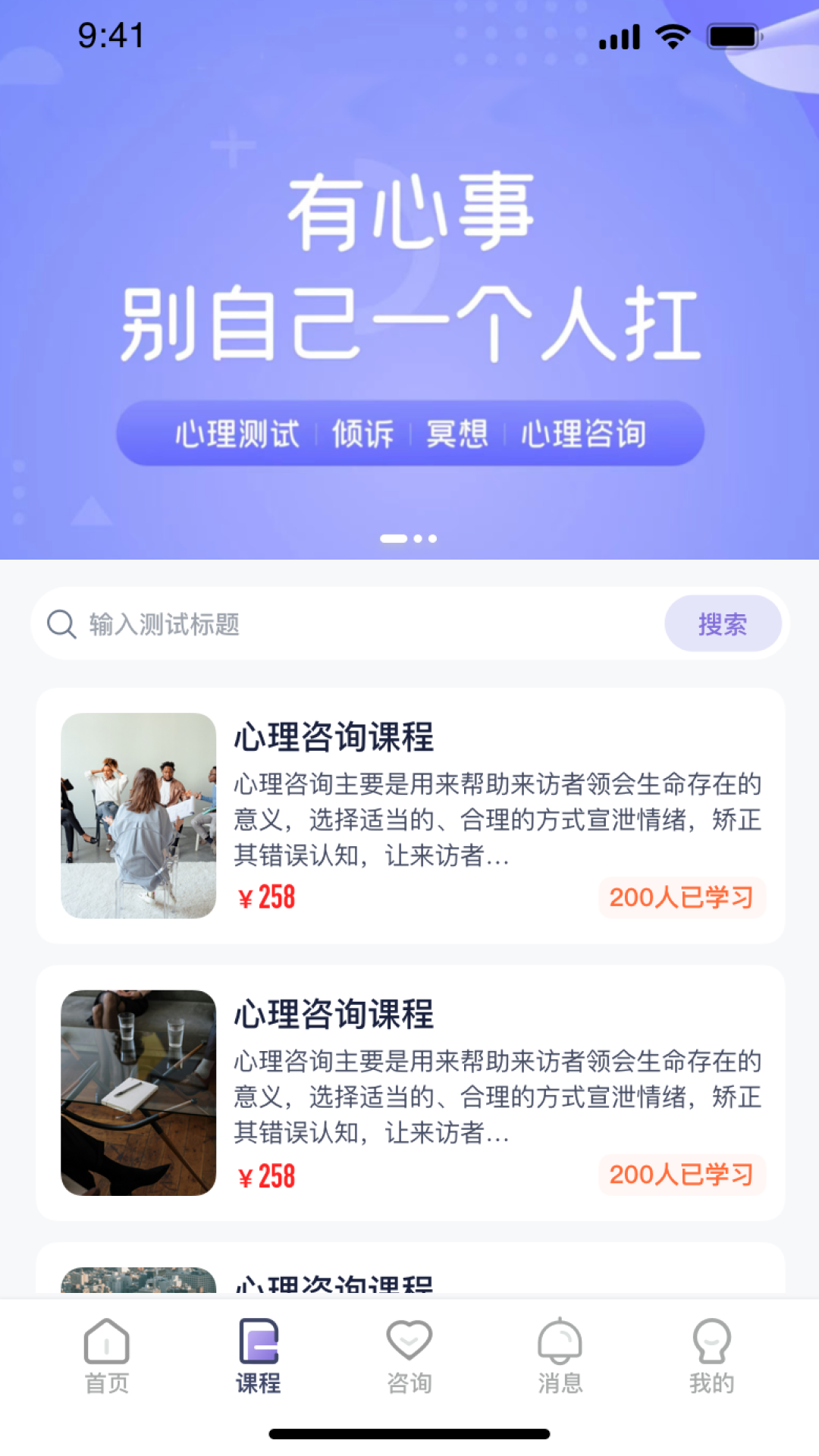Click the magnifying glass search icon
The width and height of the screenshot is (819, 1456).
tap(61, 623)
